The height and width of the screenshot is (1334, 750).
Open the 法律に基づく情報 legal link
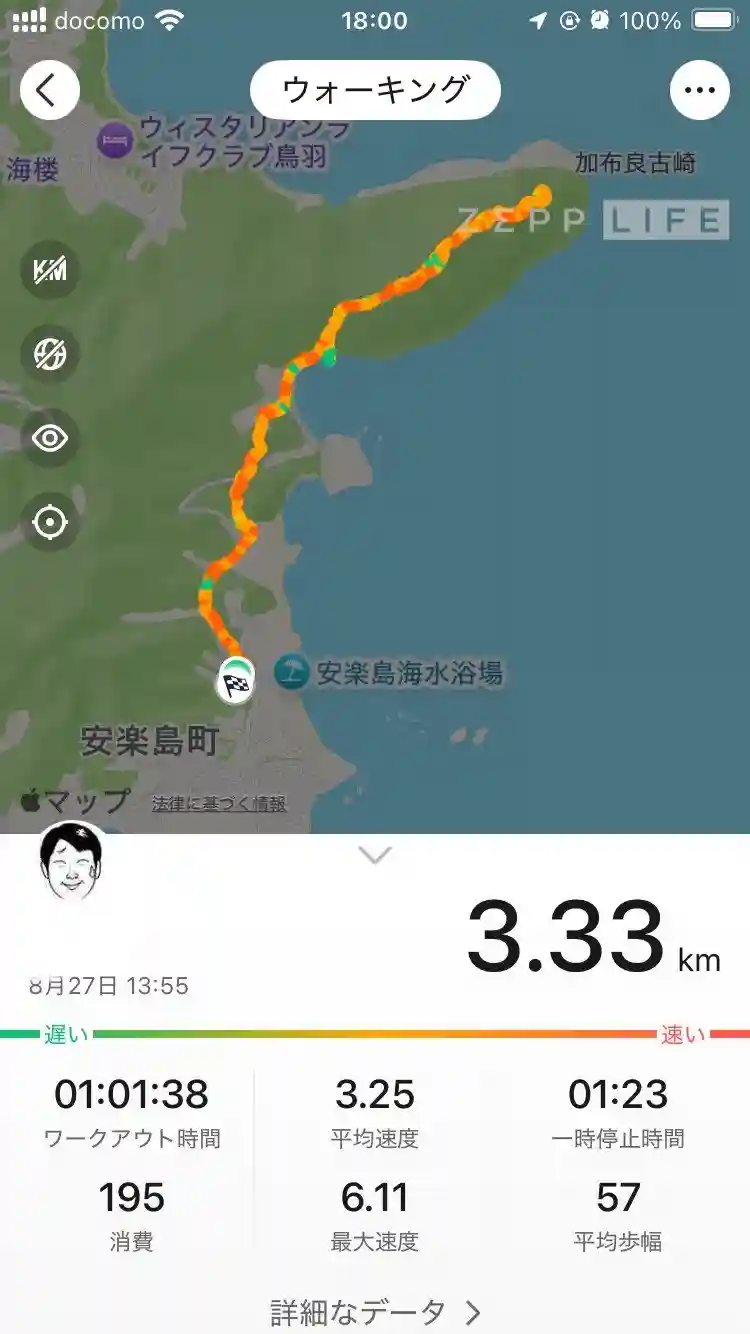pyautogui.click(x=219, y=803)
